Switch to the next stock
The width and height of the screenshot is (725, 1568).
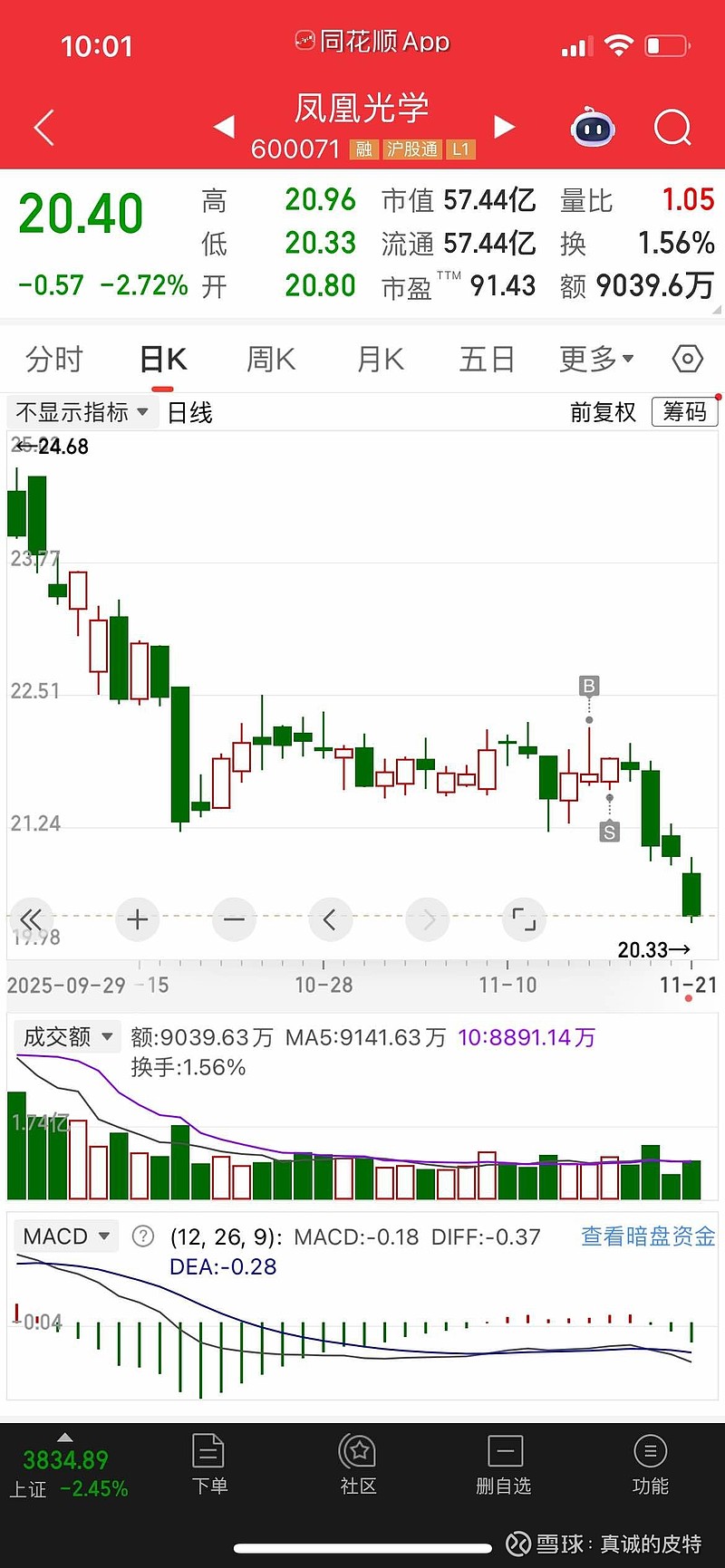click(505, 127)
